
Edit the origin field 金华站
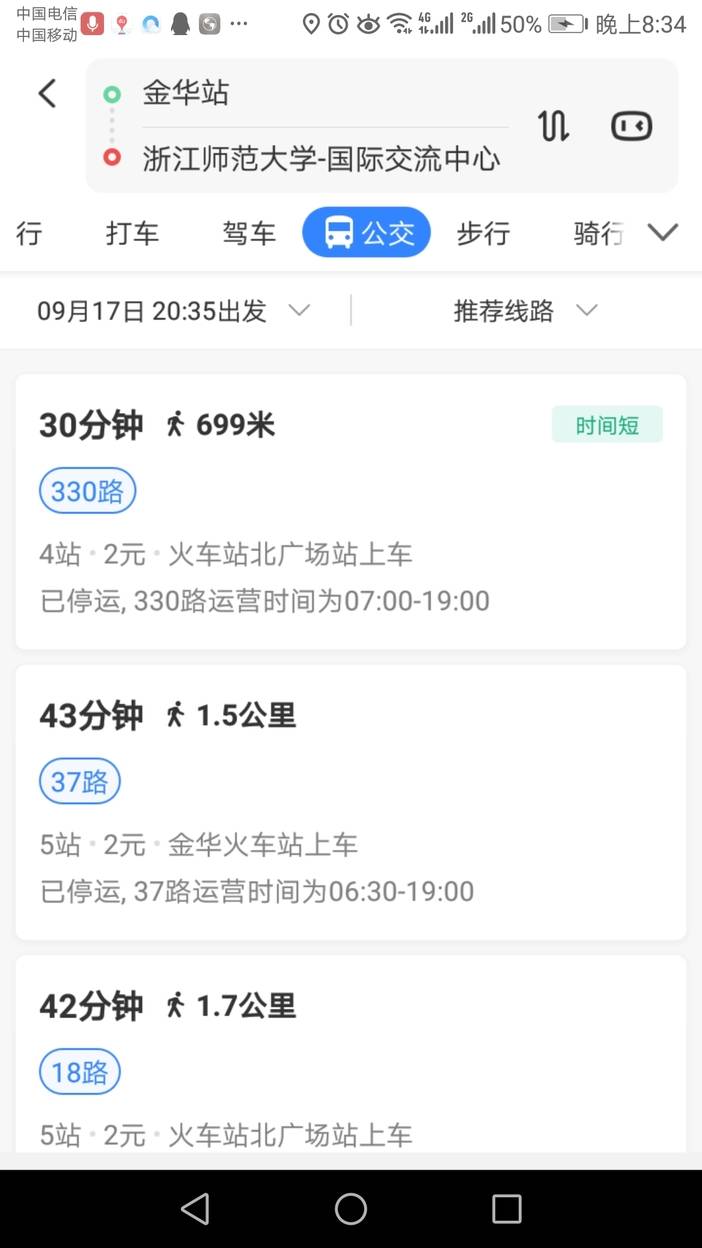pos(320,94)
